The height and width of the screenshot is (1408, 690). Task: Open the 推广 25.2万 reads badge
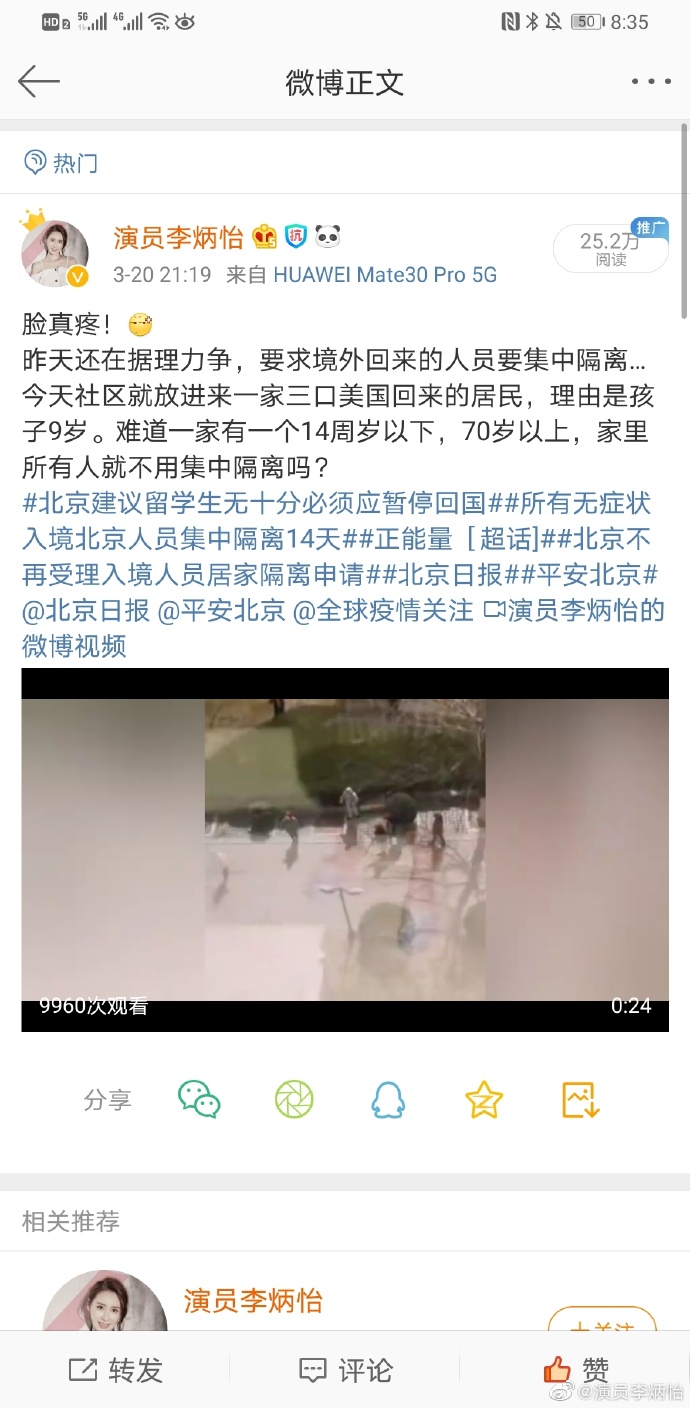611,248
